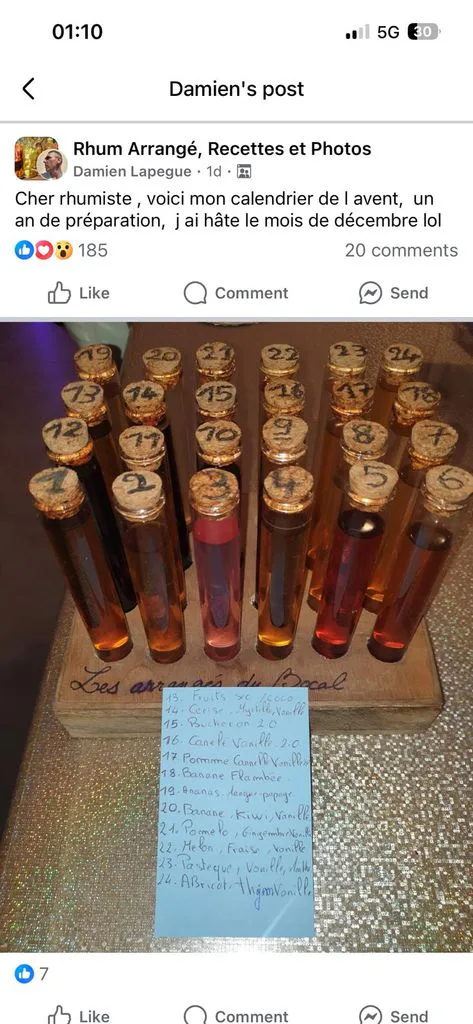View the 185 reactions list
The image size is (473, 1024).
61,250
